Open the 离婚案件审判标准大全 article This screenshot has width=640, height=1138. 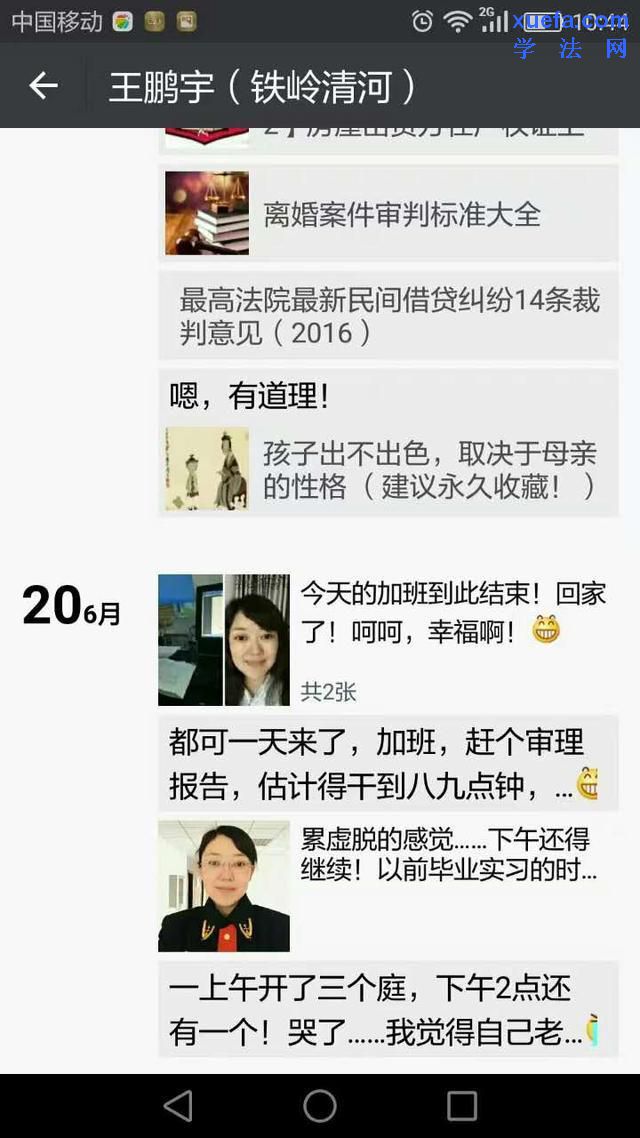point(388,213)
